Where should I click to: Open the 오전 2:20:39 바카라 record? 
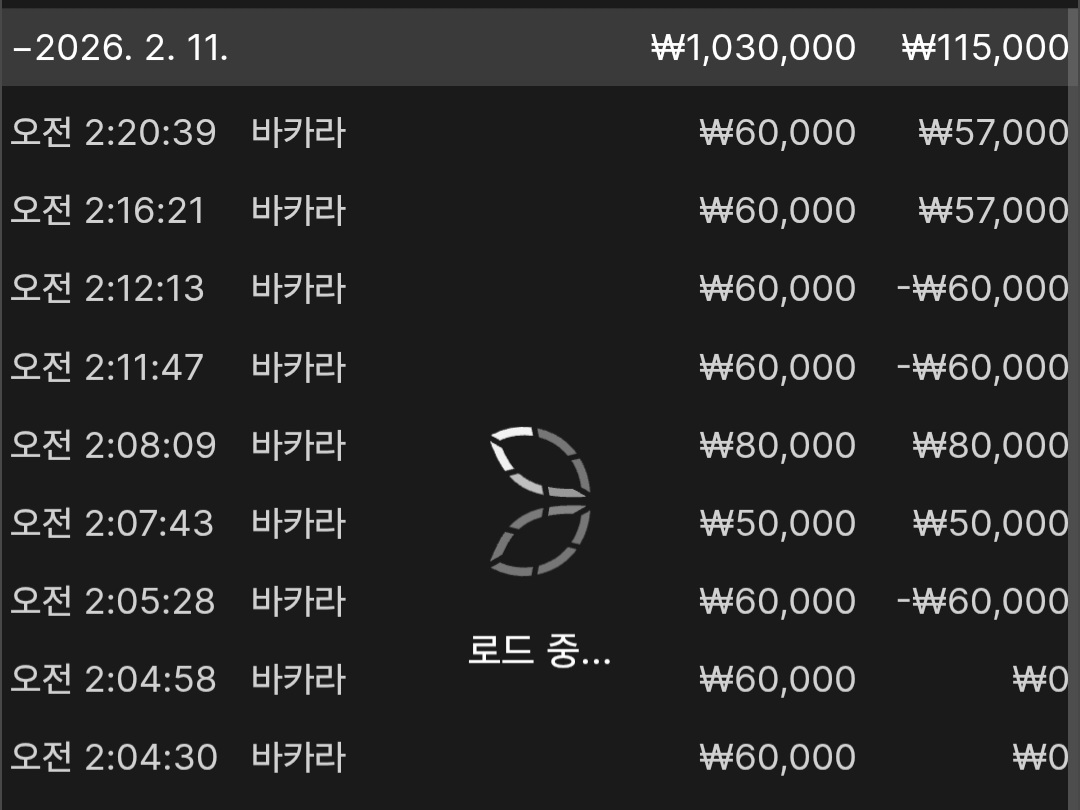click(180, 133)
